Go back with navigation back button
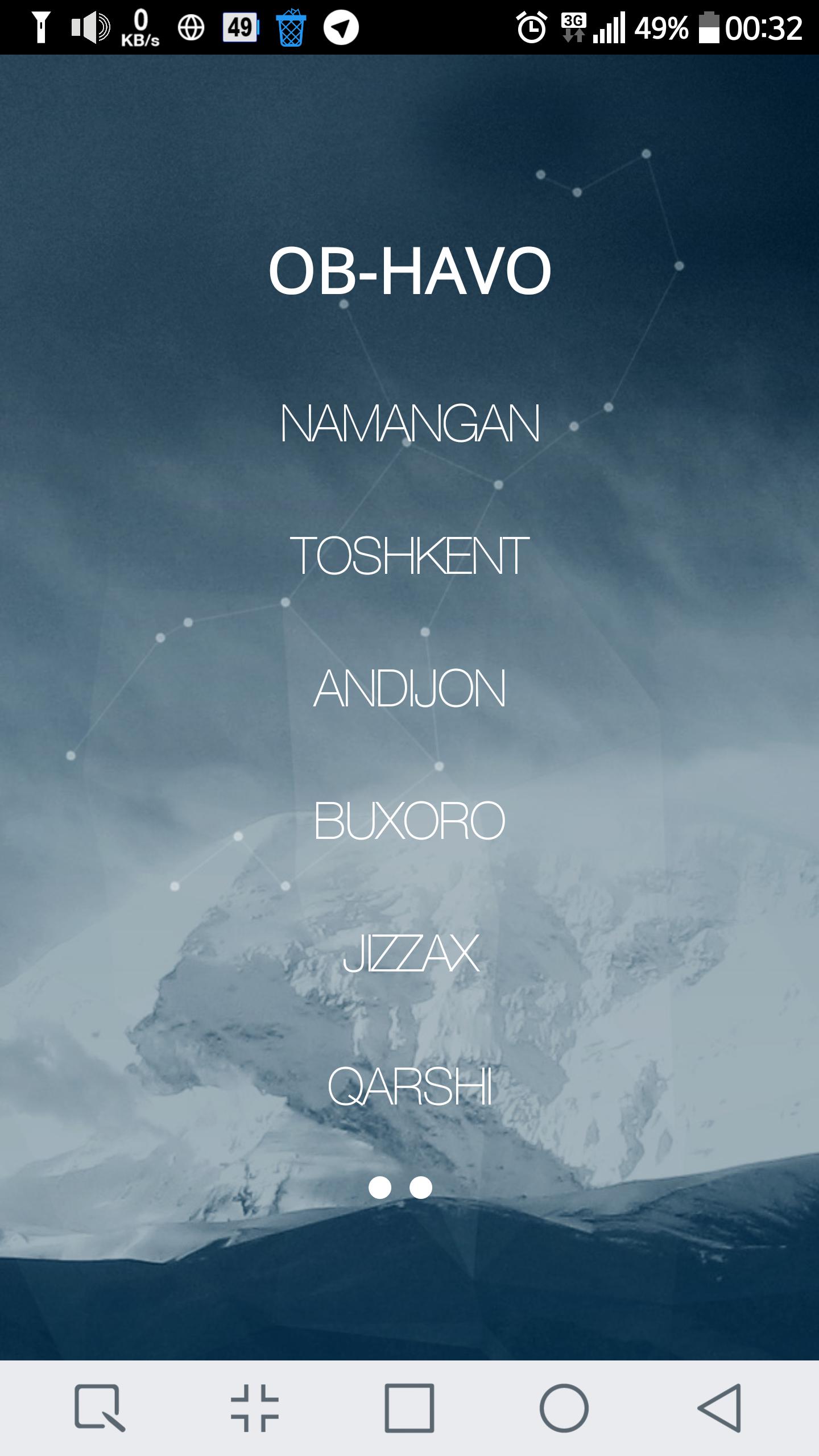Screen dimensions: 819x1456 point(720,1408)
